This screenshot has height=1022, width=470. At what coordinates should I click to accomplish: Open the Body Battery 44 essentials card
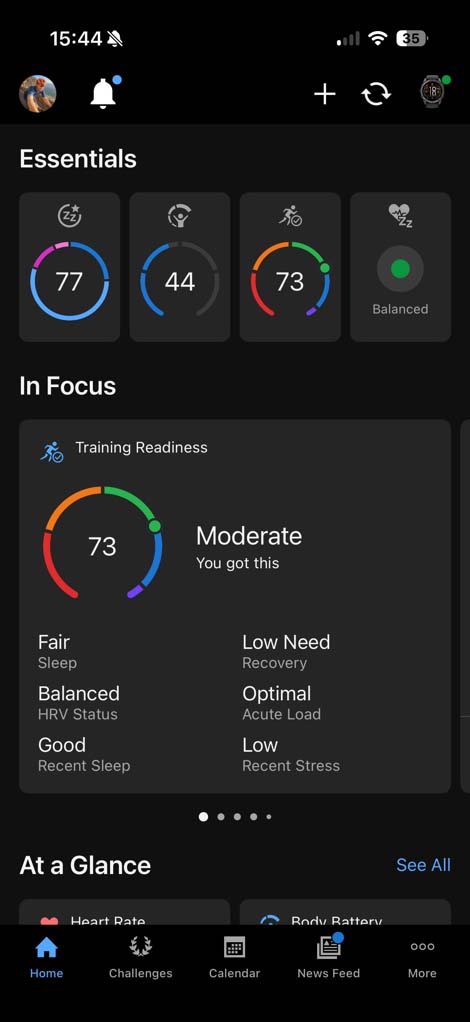(x=180, y=267)
